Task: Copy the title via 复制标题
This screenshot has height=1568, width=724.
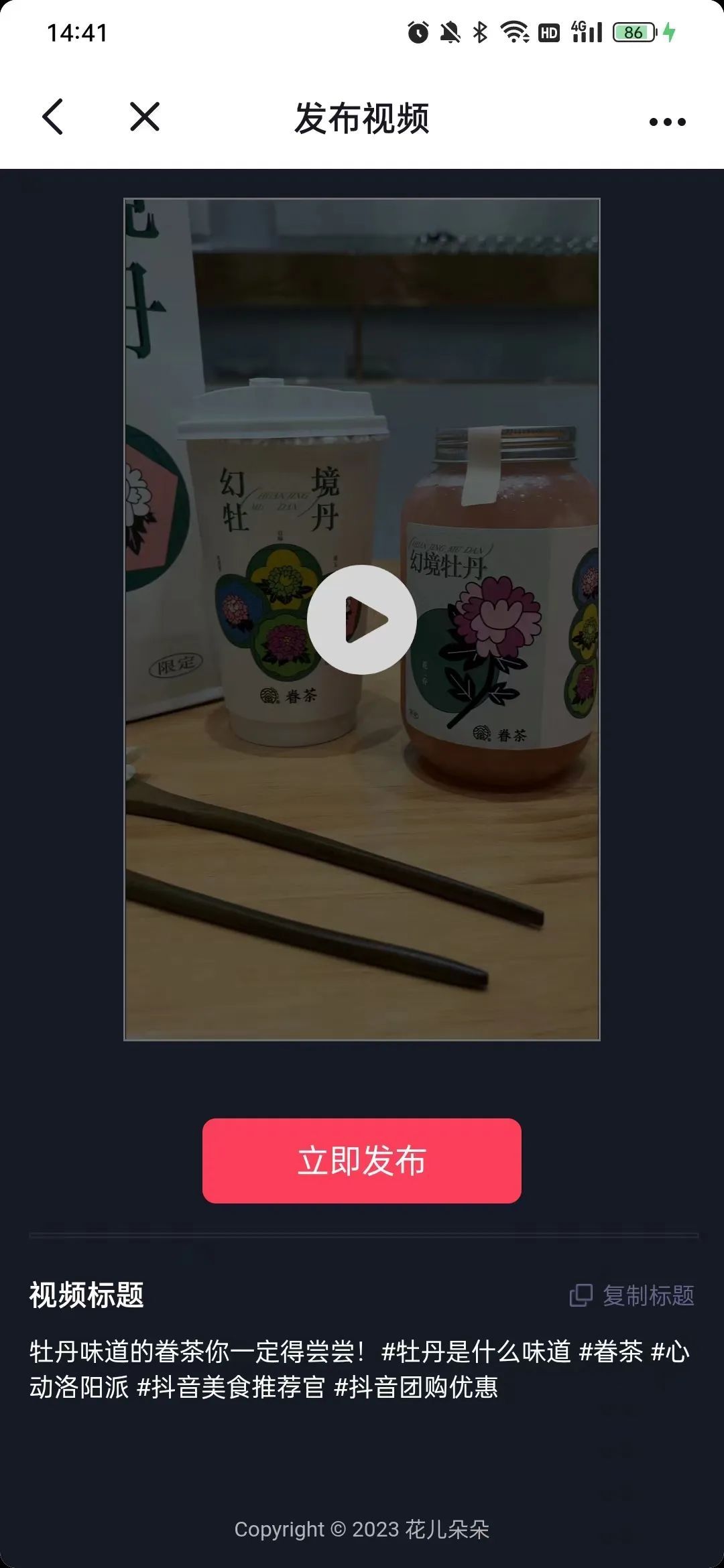Action: (x=632, y=1295)
